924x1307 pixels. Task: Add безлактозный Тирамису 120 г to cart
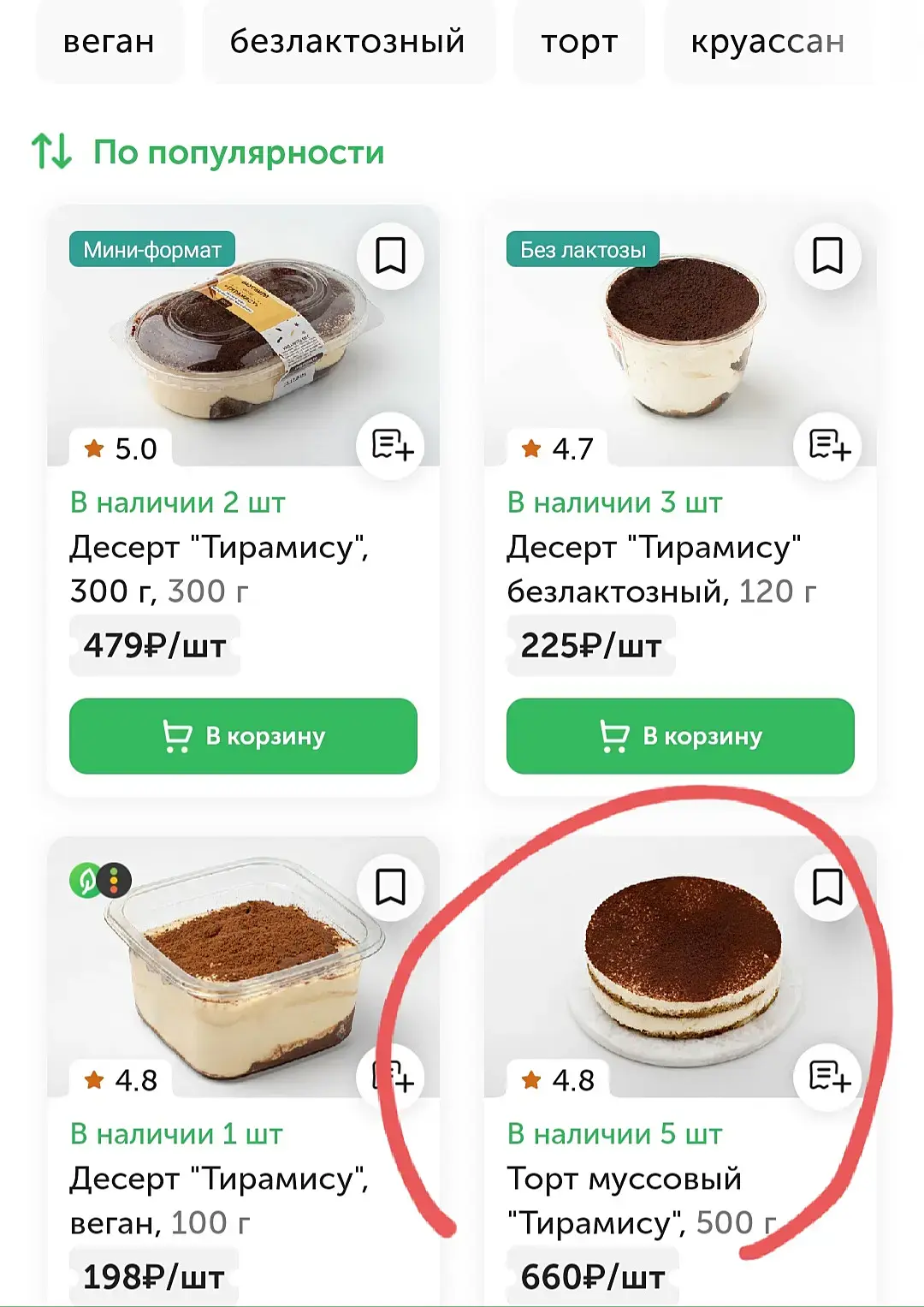pos(680,736)
